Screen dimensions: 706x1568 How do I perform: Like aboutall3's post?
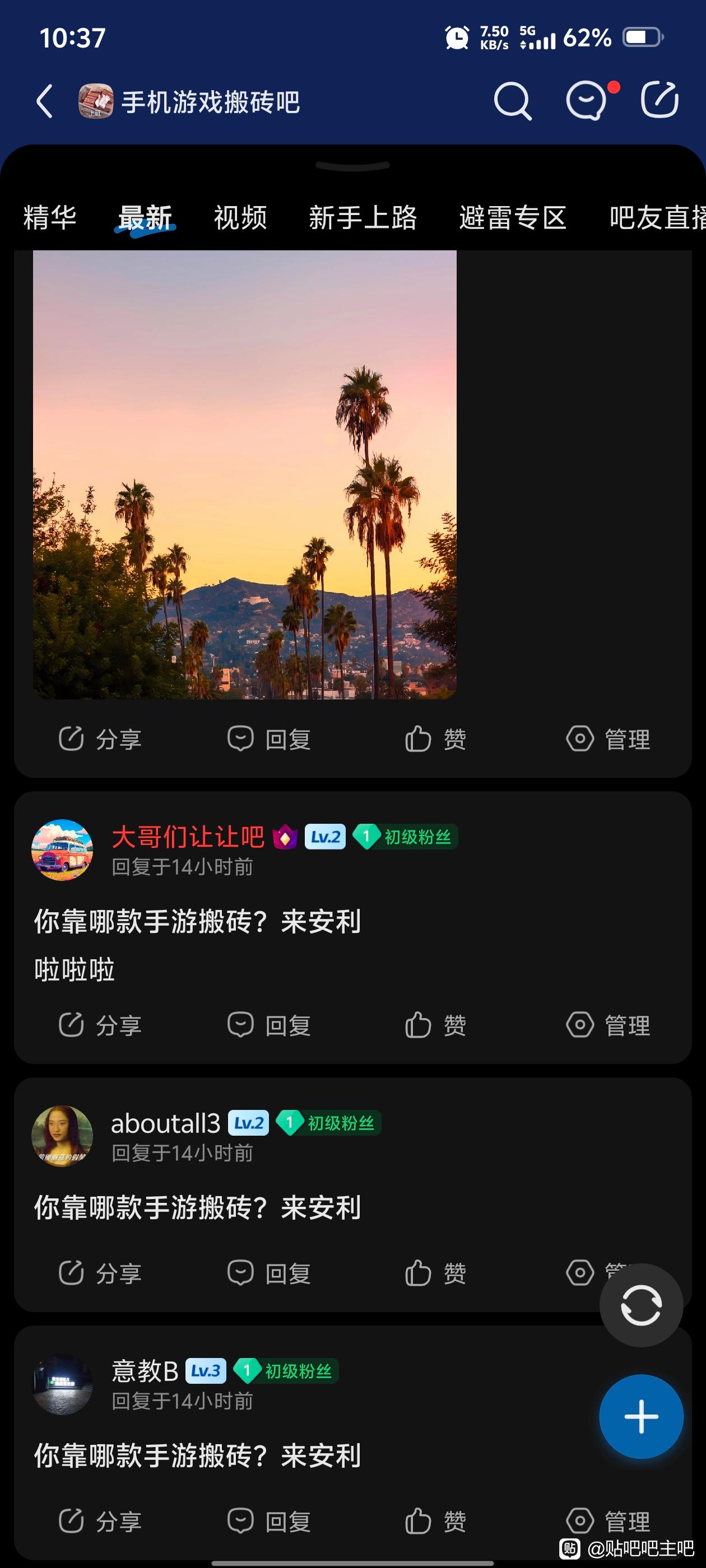tap(435, 1273)
